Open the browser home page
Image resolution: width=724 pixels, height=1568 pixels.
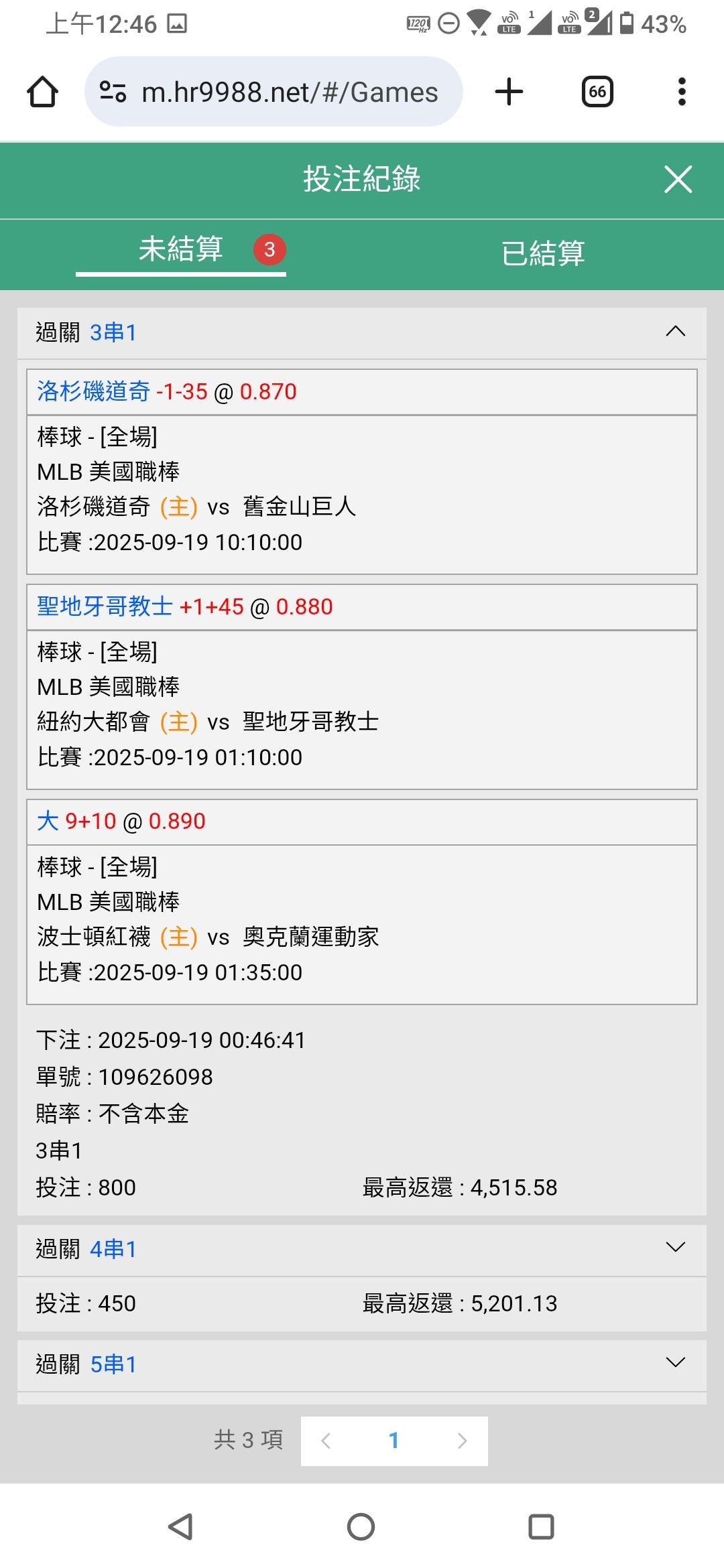(x=42, y=92)
